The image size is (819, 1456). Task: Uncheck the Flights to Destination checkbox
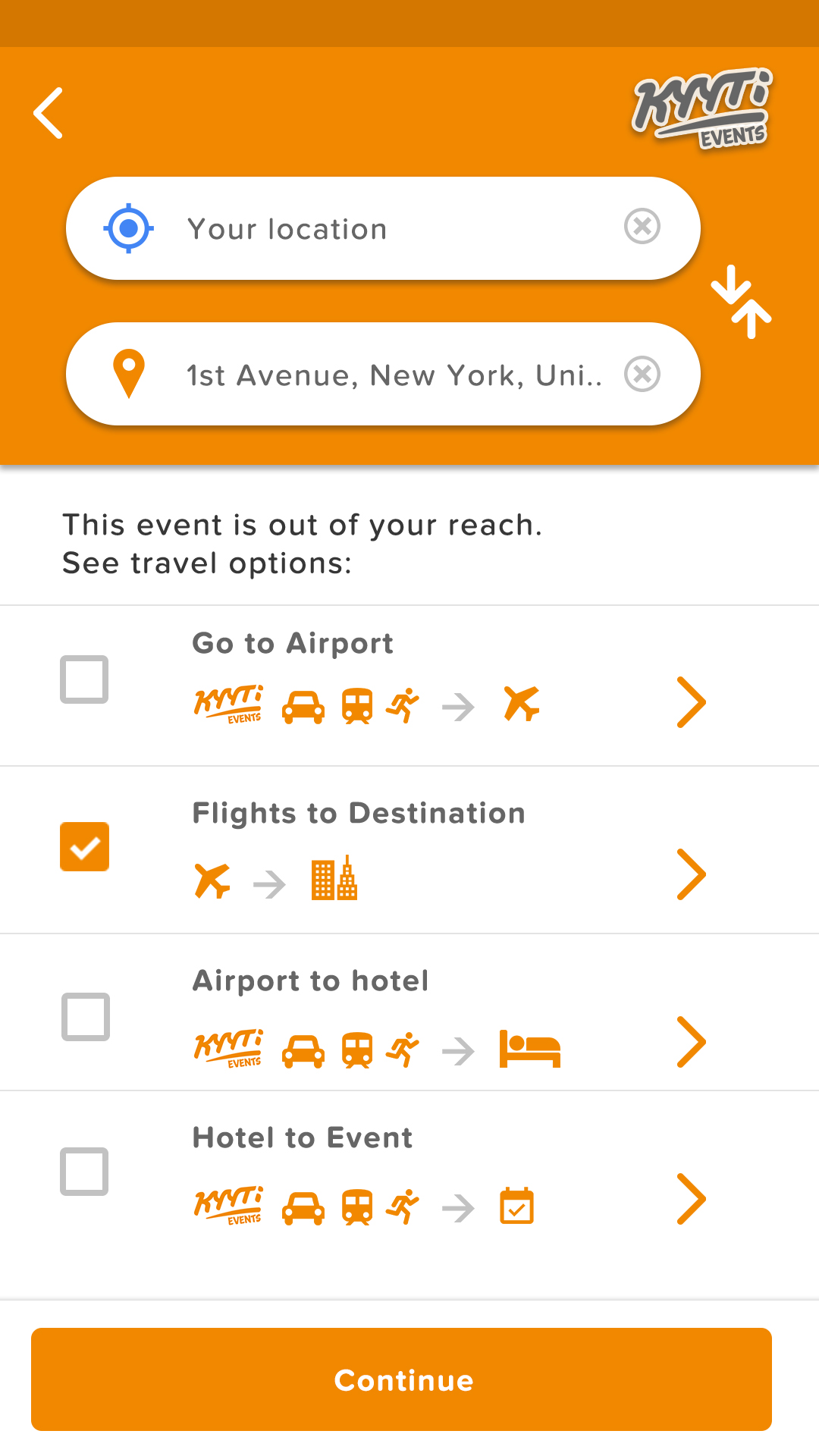pos(85,847)
